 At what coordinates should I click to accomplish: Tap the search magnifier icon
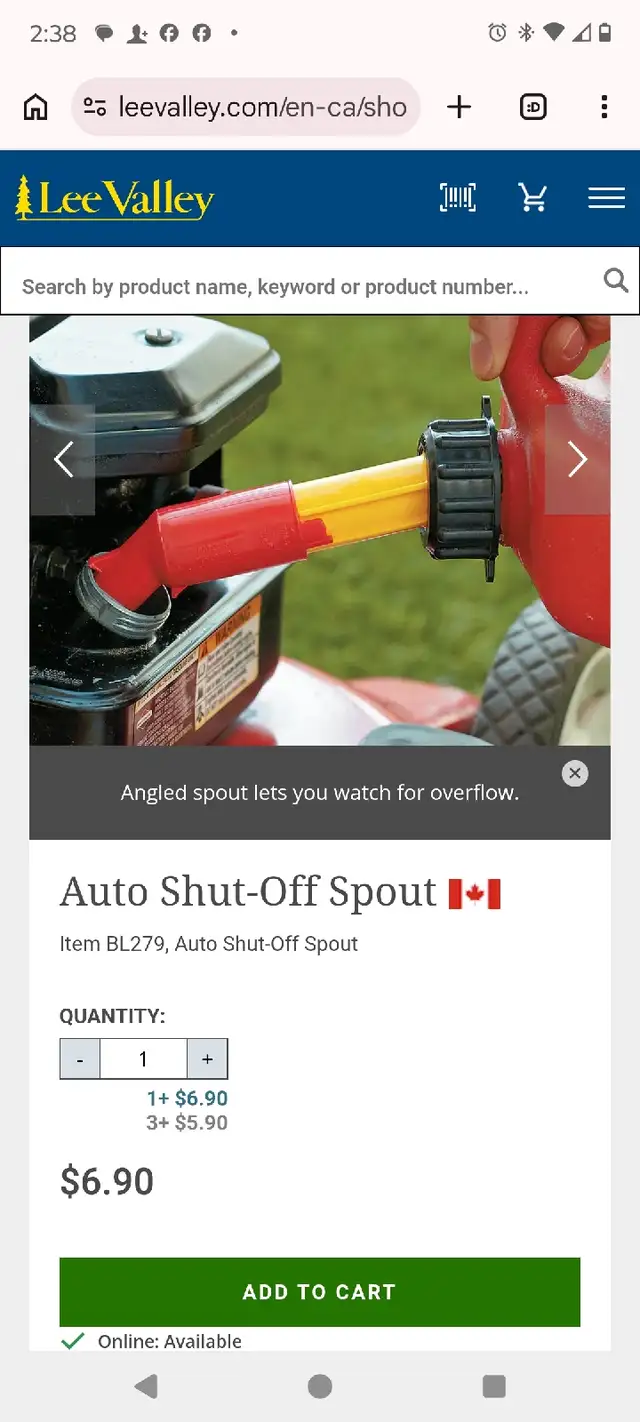click(616, 281)
